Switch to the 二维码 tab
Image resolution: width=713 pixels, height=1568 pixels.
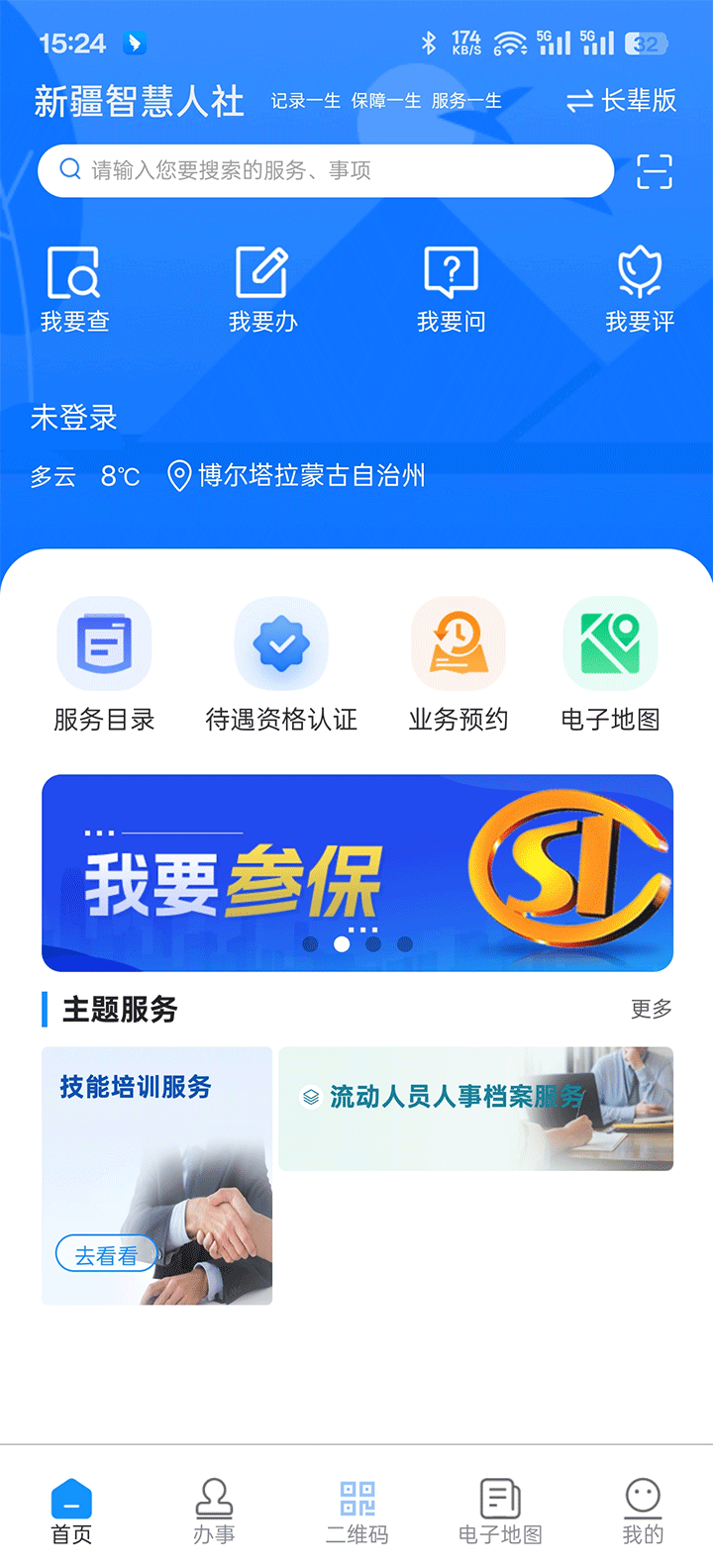(x=357, y=1512)
